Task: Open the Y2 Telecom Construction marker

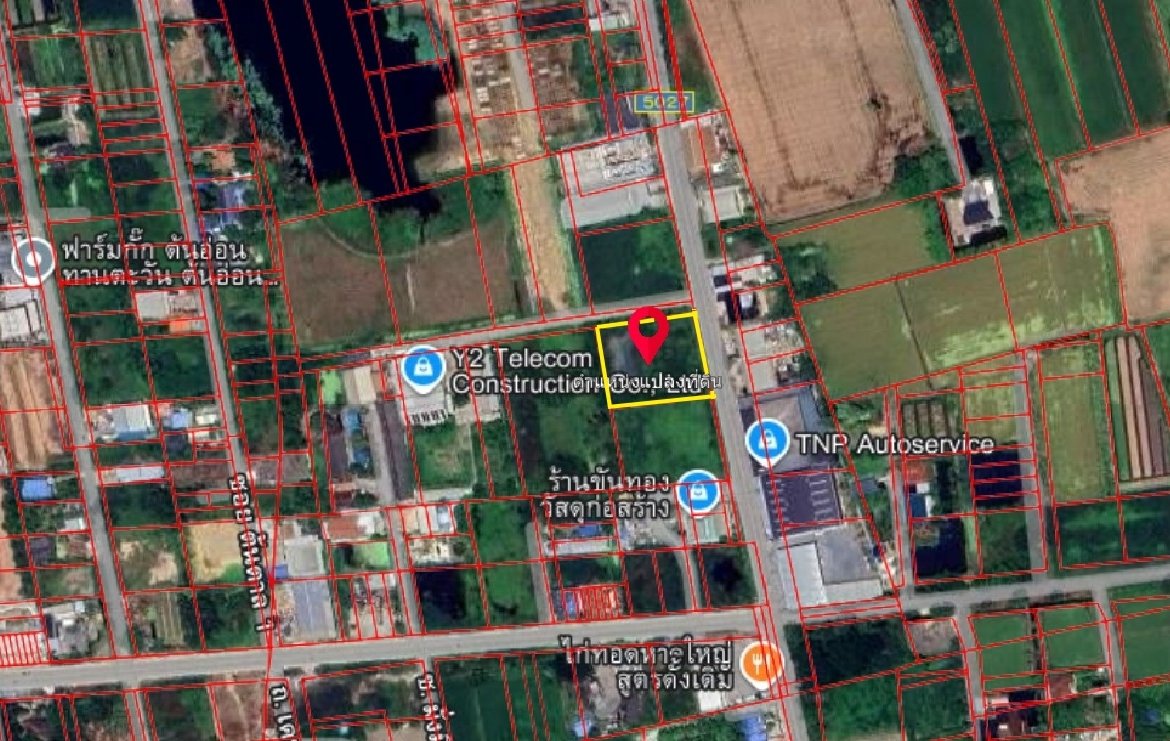Action: [x=424, y=367]
